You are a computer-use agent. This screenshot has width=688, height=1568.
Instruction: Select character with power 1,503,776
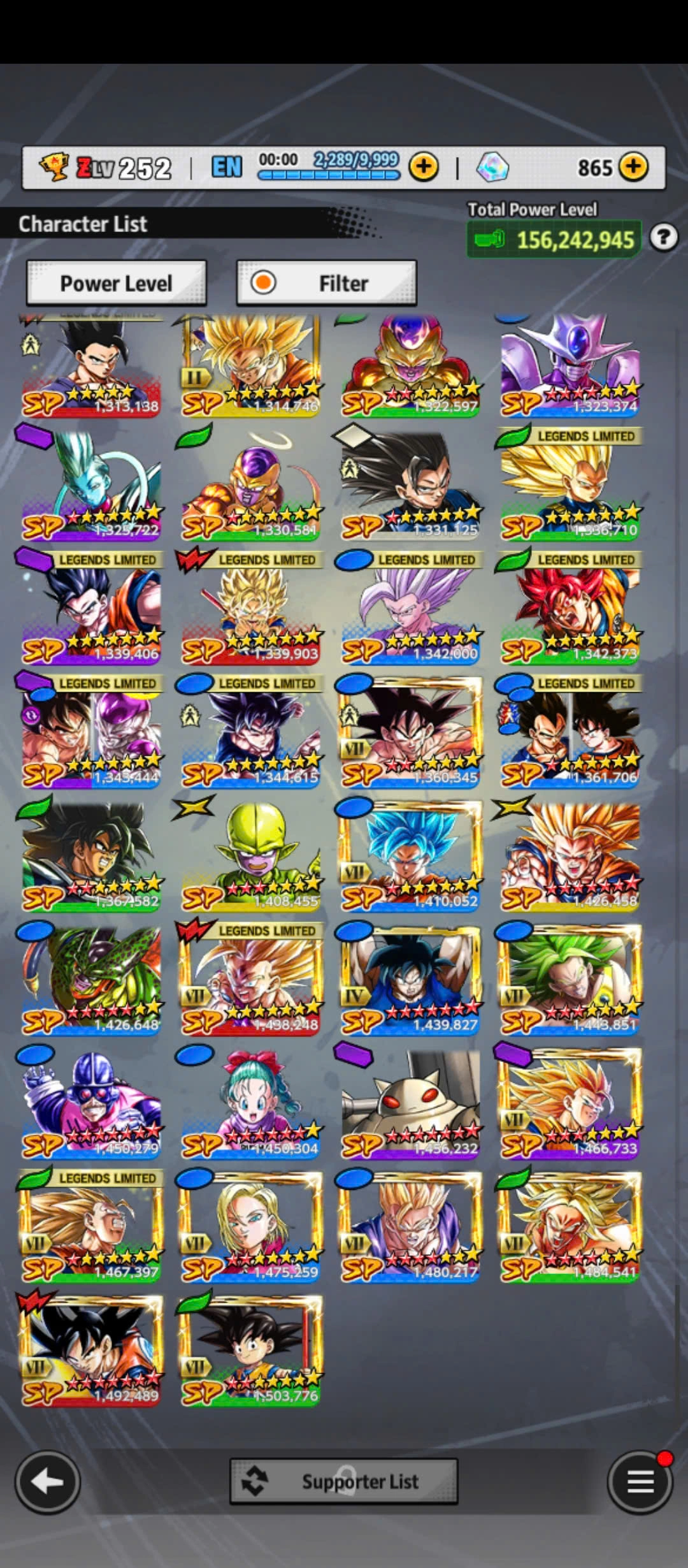250,1350
